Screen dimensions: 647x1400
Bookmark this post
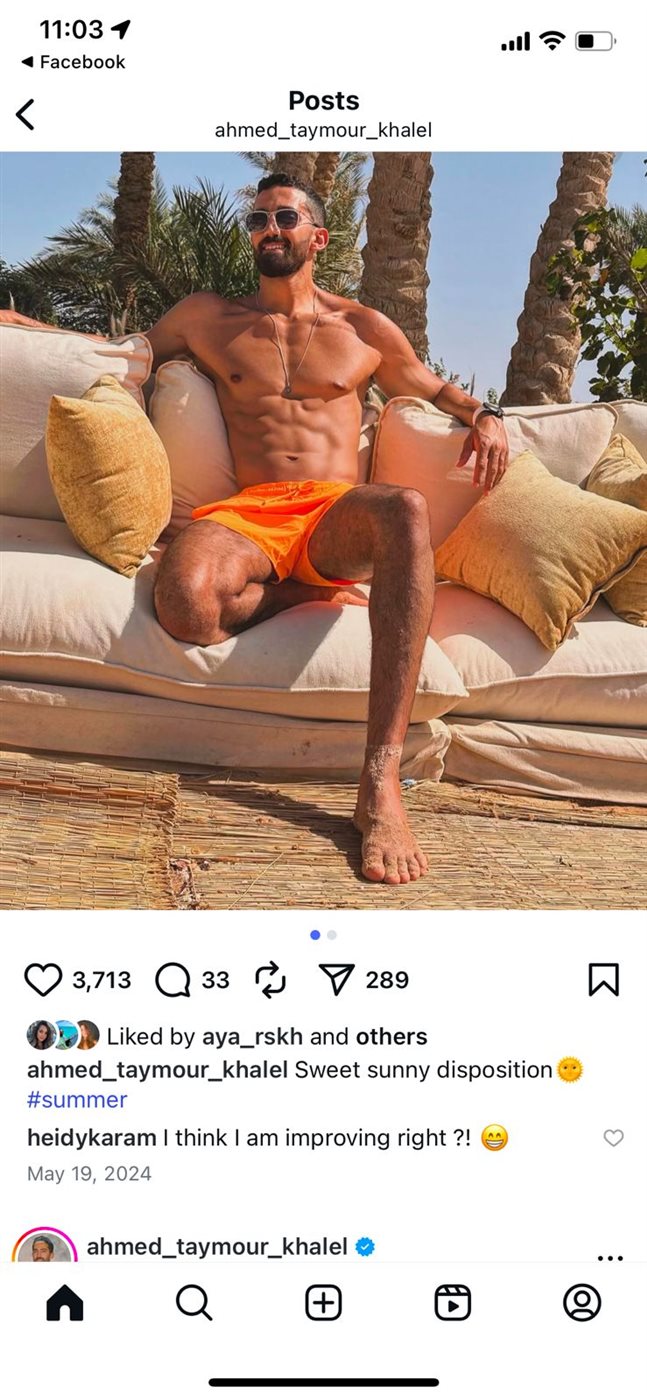click(603, 980)
